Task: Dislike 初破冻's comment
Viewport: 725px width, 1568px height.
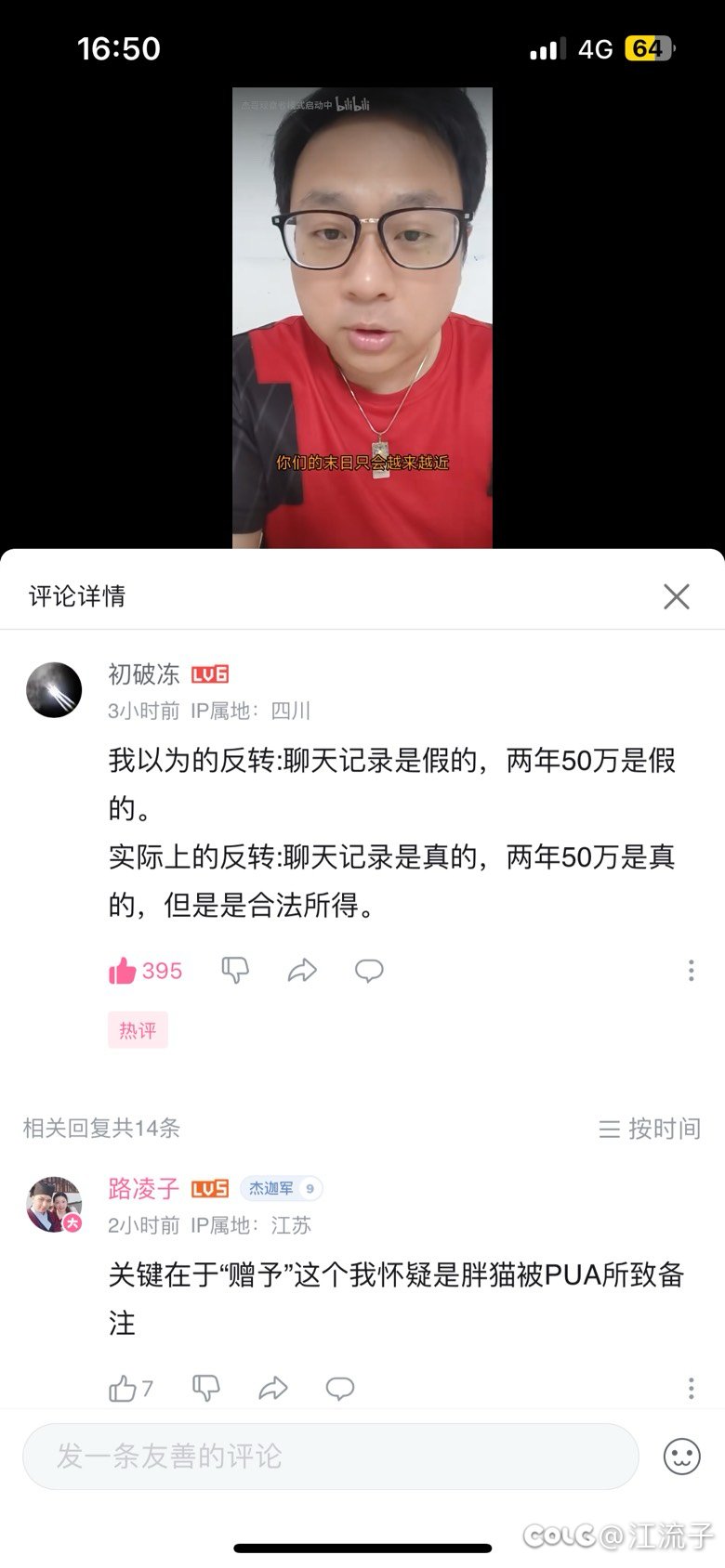Action: pos(235,971)
